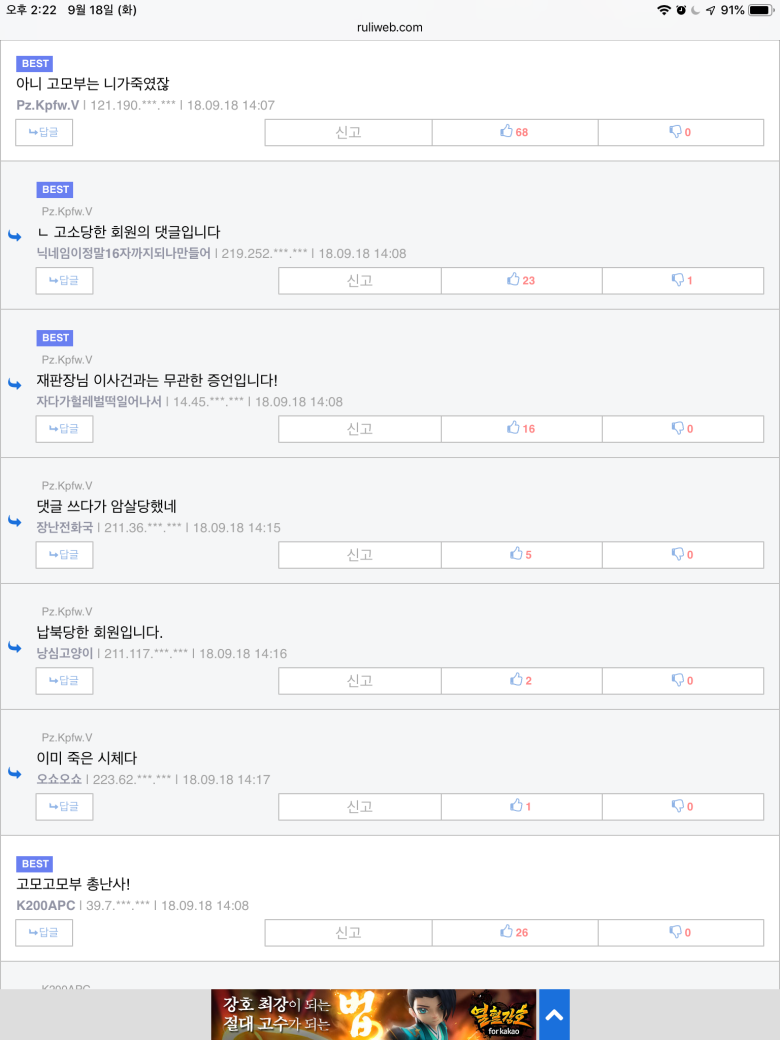Image resolution: width=780 pixels, height=1040 pixels.
Task: Report K200APC's '고모고모부 총난사!' comment
Action: click(x=348, y=932)
